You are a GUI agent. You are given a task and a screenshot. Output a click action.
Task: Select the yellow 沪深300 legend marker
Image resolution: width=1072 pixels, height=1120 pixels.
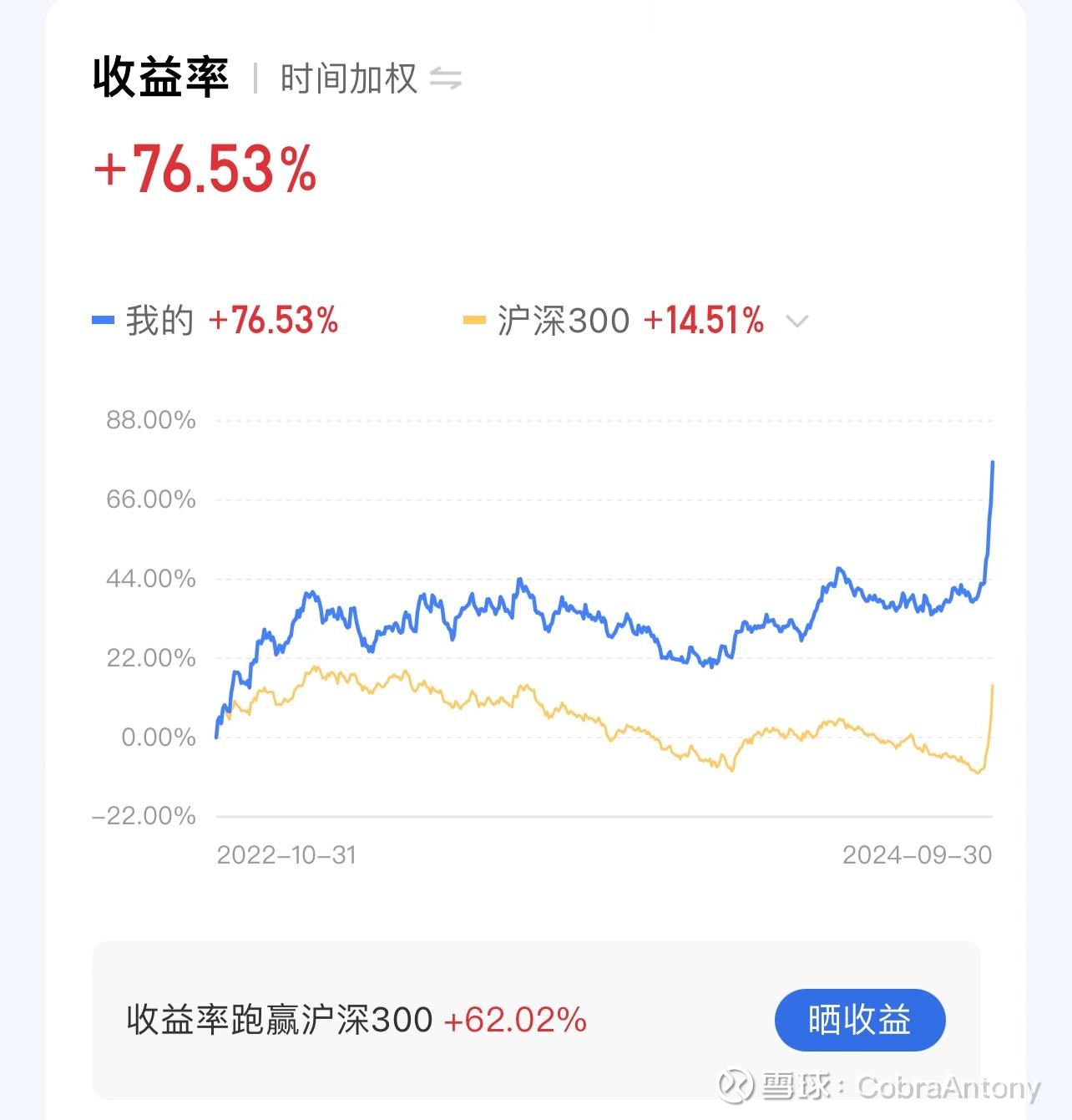(476, 320)
